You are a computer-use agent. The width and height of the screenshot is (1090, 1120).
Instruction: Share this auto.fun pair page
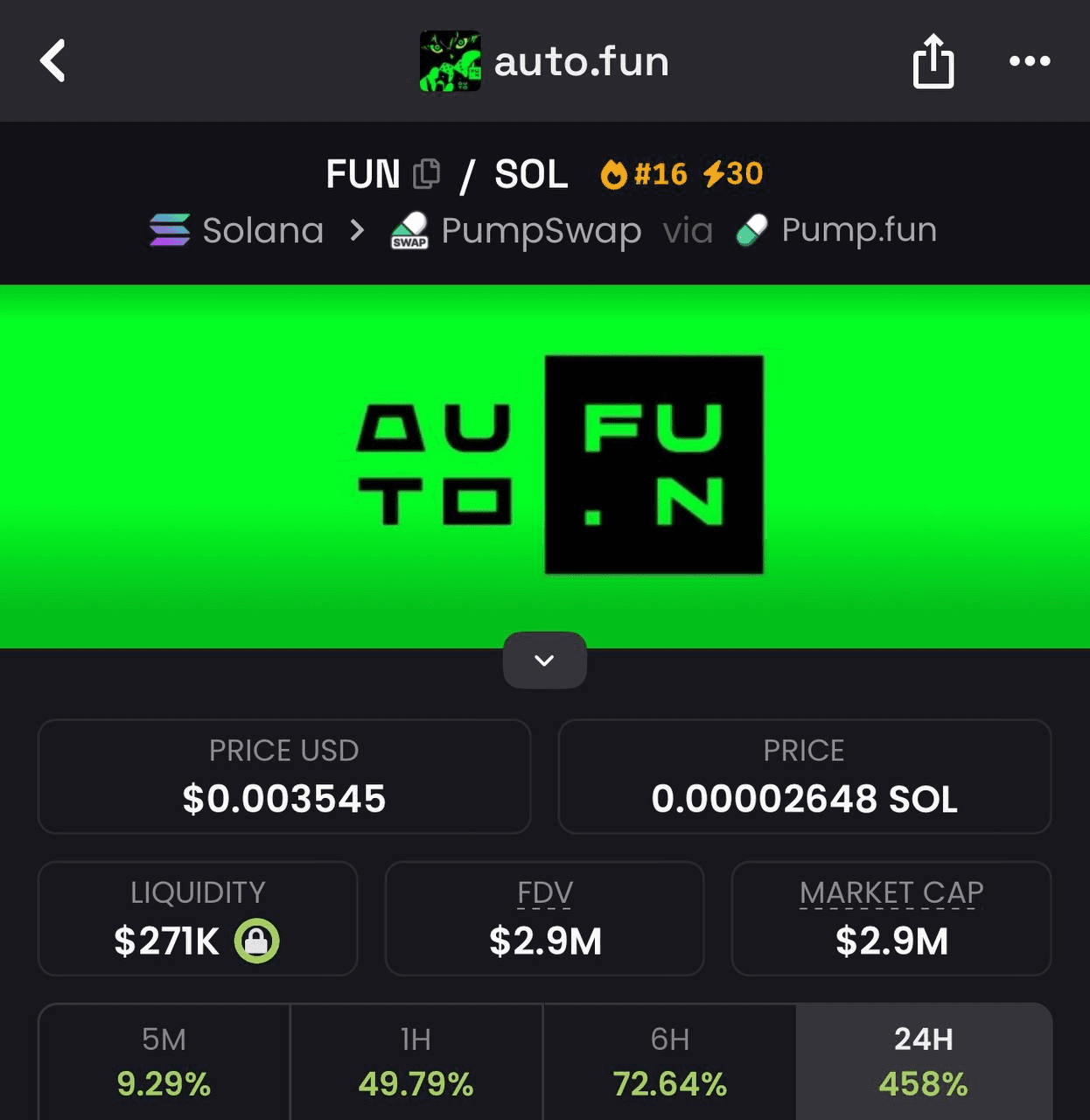pyautogui.click(x=933, y=61)
